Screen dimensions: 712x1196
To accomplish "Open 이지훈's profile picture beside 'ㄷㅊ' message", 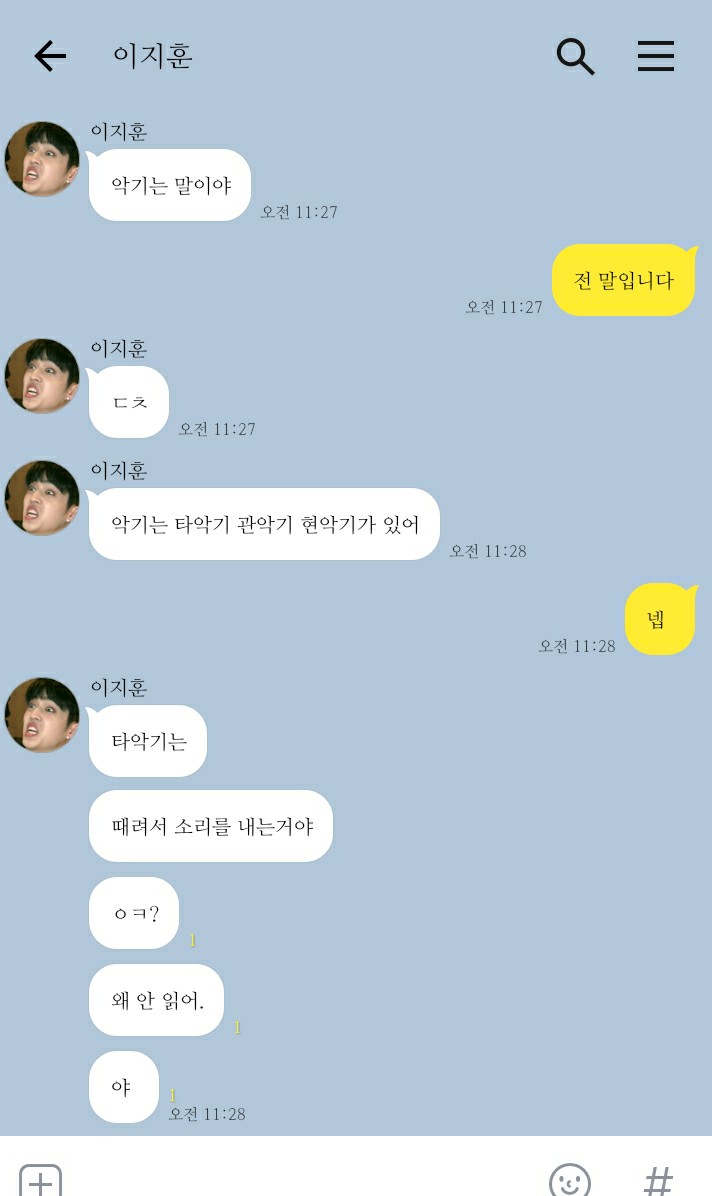I will click(42, 376).
